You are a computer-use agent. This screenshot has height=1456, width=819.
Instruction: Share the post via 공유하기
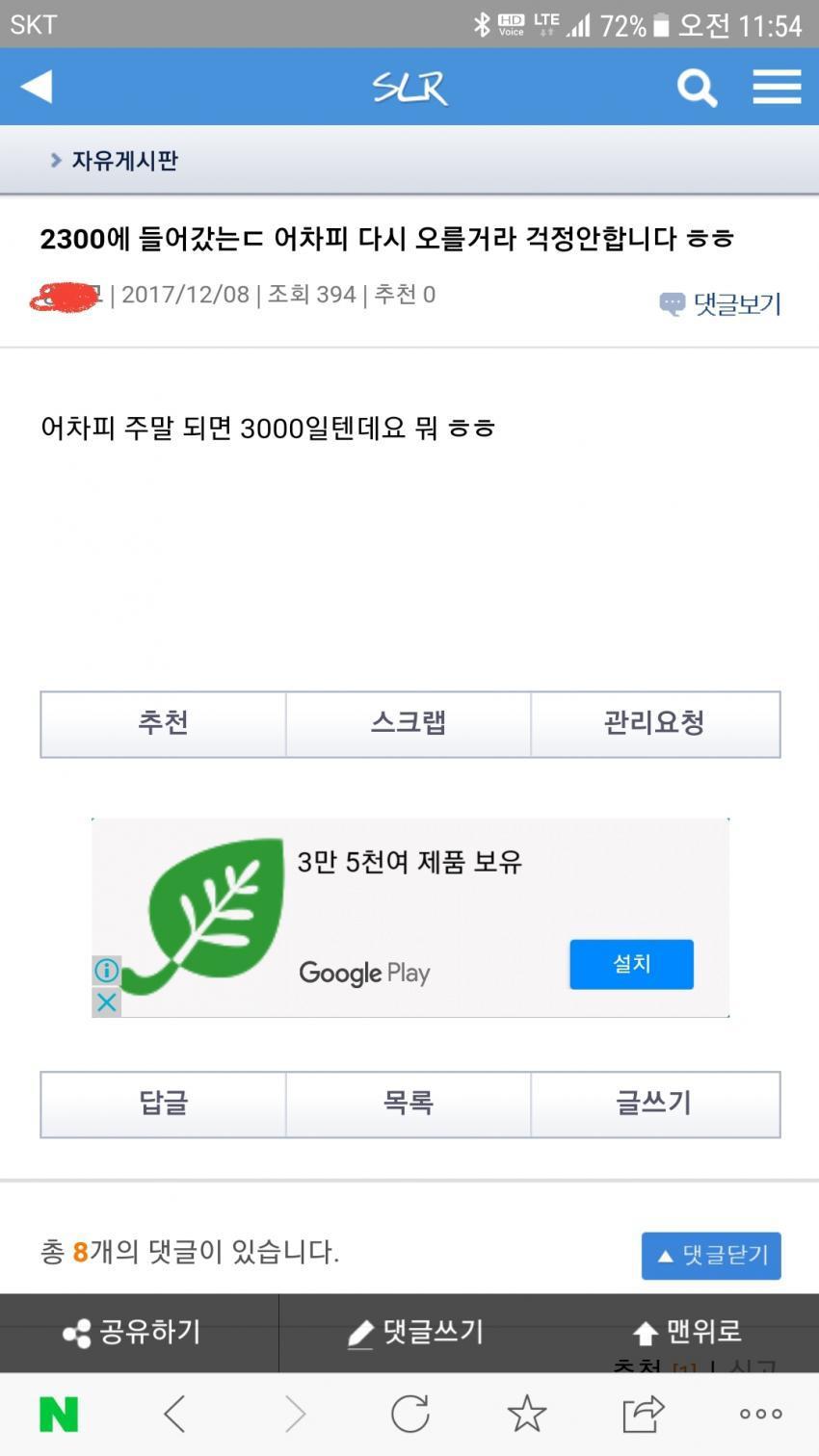point(133,1333)
